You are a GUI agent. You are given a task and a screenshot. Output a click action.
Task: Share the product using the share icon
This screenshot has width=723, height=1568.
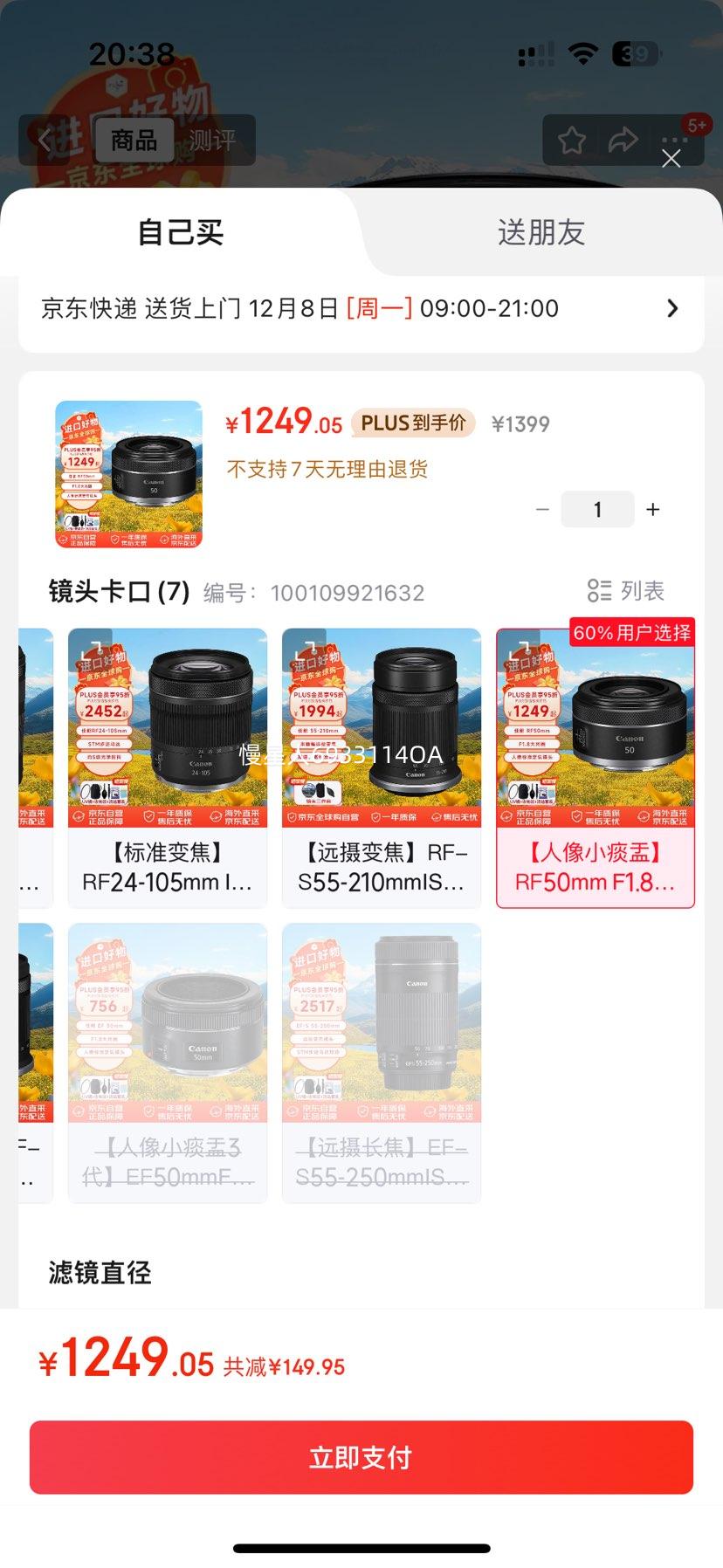point(623,140)
